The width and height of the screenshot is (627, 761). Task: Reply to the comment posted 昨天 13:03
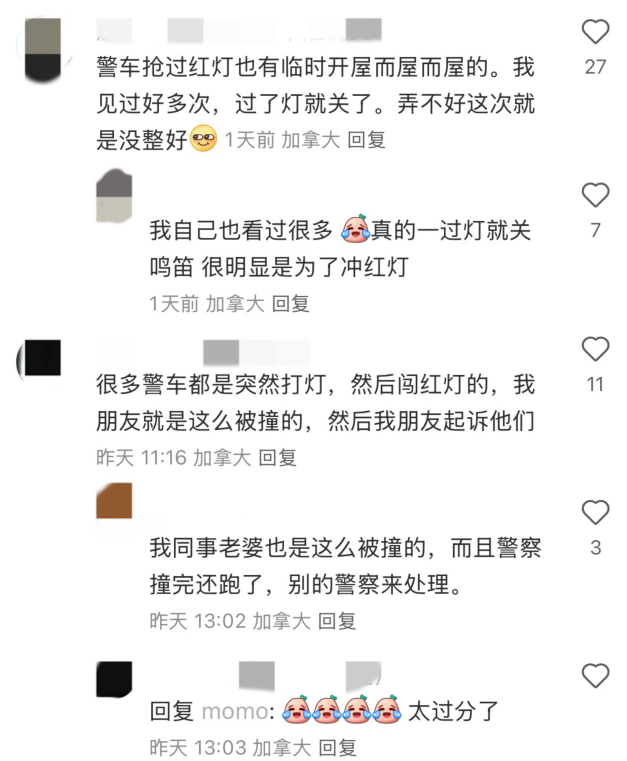click(337, 747)
